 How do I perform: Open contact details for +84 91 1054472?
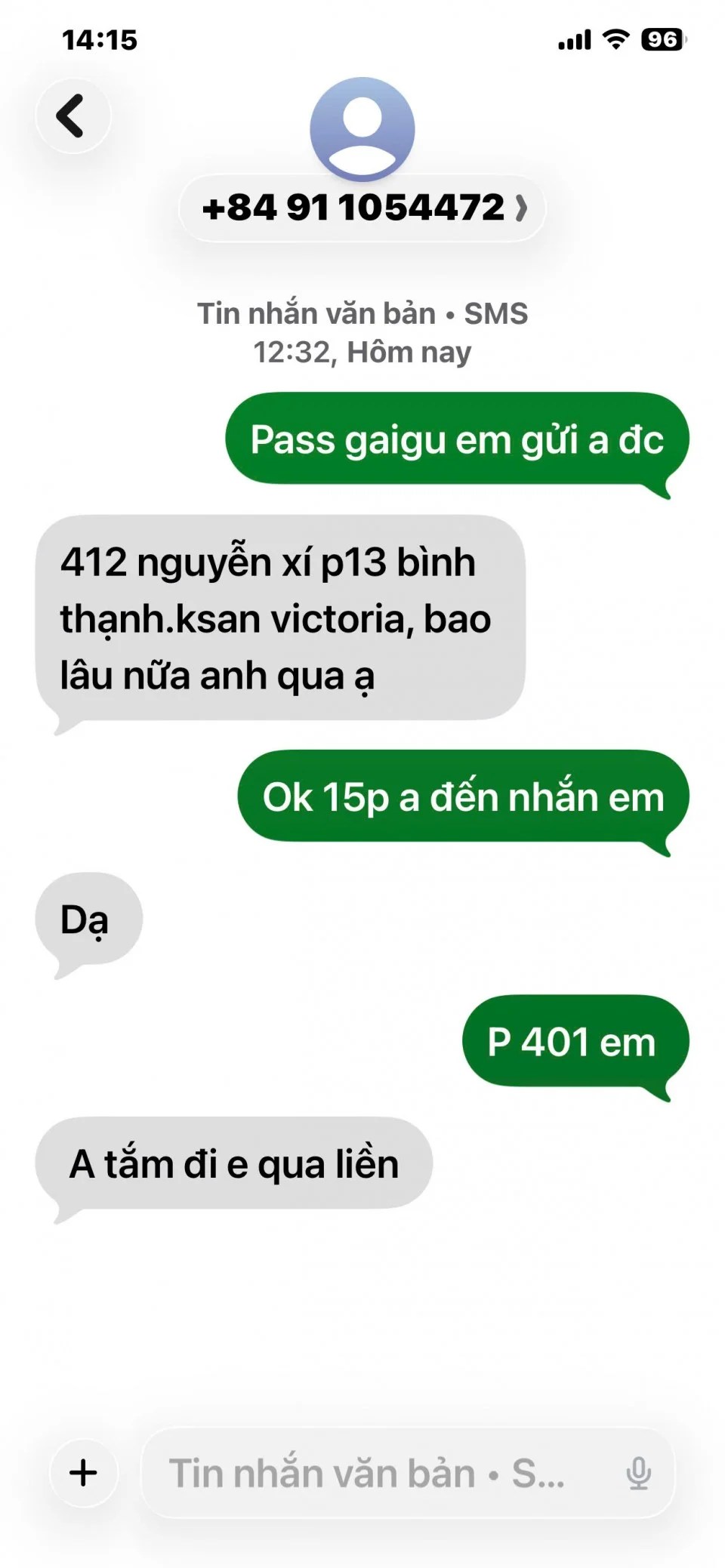click(x=362, y=208)
